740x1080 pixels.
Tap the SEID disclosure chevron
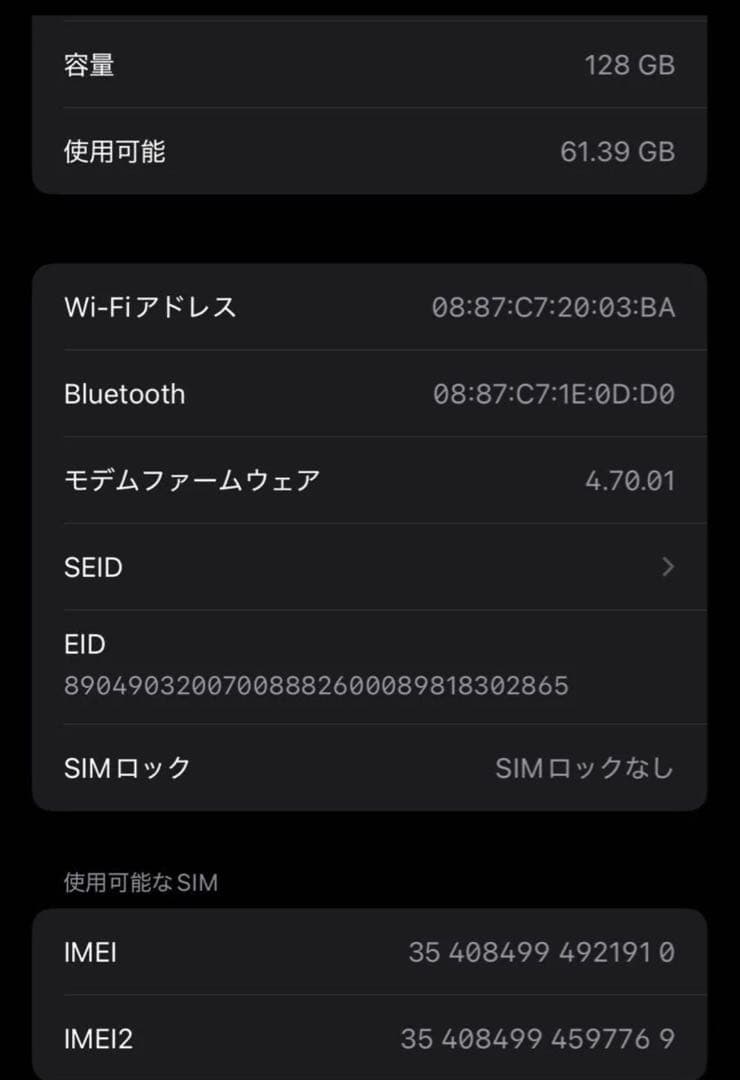[x=668, y=567]
